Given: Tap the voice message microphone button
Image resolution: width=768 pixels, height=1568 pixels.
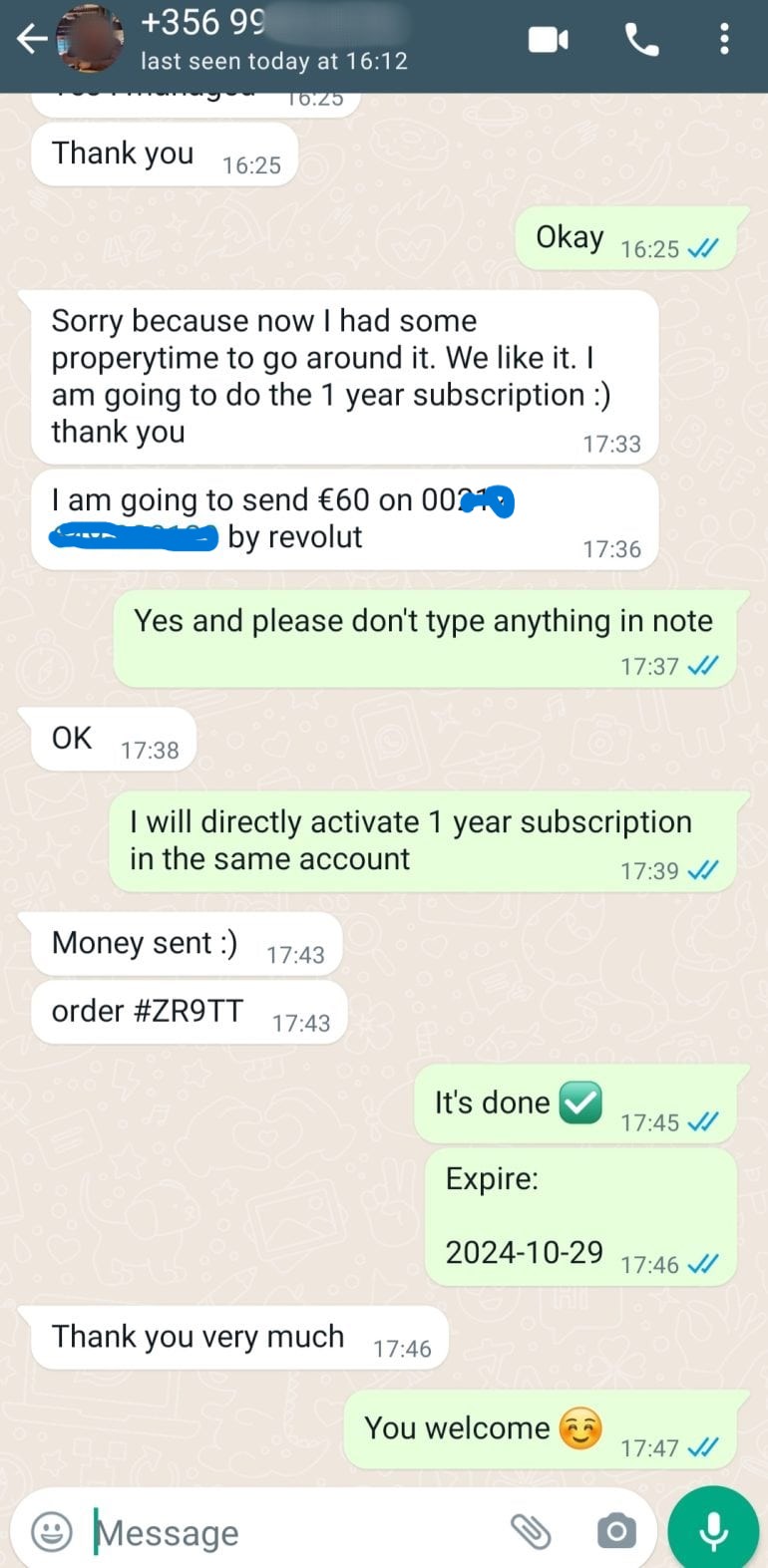Looking at the screenshot, I should pyautogui.click(x=713, y=1529).
